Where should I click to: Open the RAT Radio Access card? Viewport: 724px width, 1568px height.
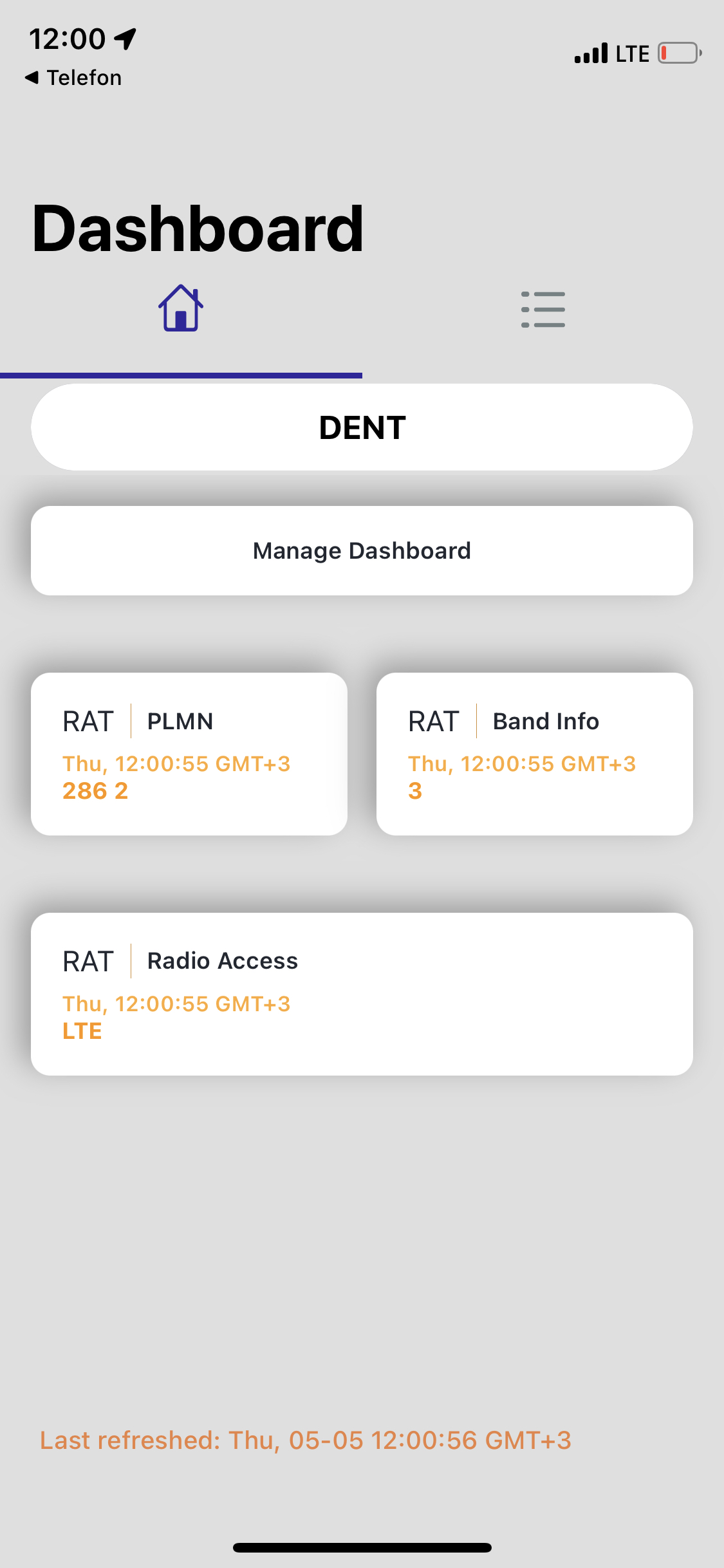click(362, 994)
